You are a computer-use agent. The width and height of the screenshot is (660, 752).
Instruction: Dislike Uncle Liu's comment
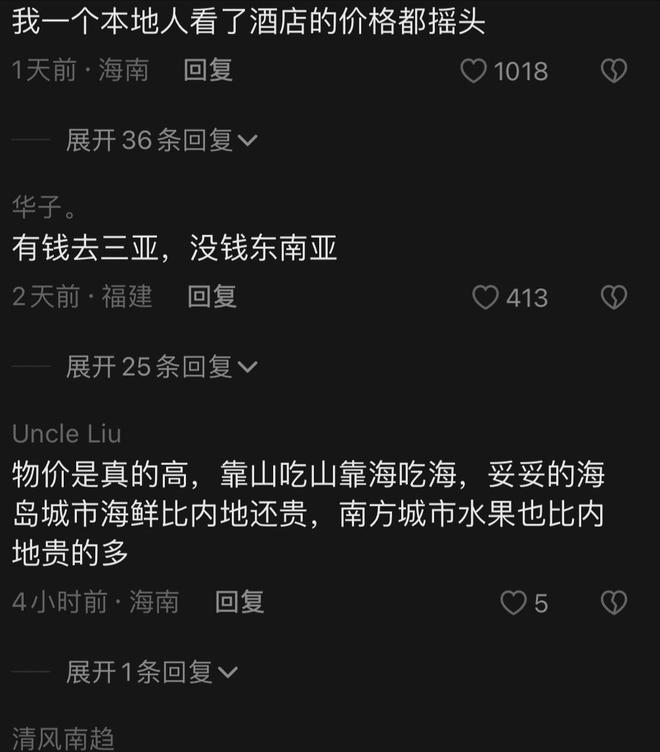613,602
